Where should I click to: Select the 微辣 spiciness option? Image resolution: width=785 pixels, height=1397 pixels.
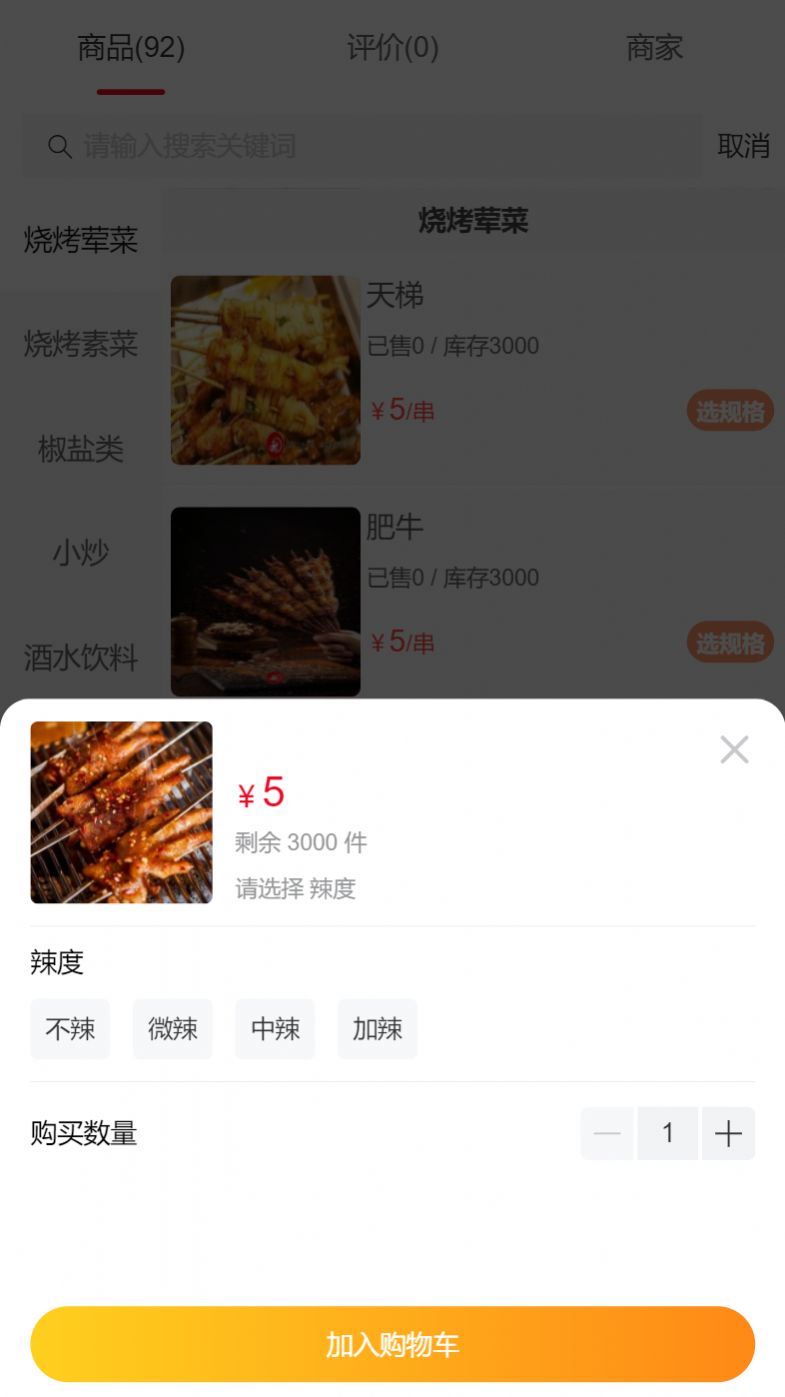pos(172,1028)
